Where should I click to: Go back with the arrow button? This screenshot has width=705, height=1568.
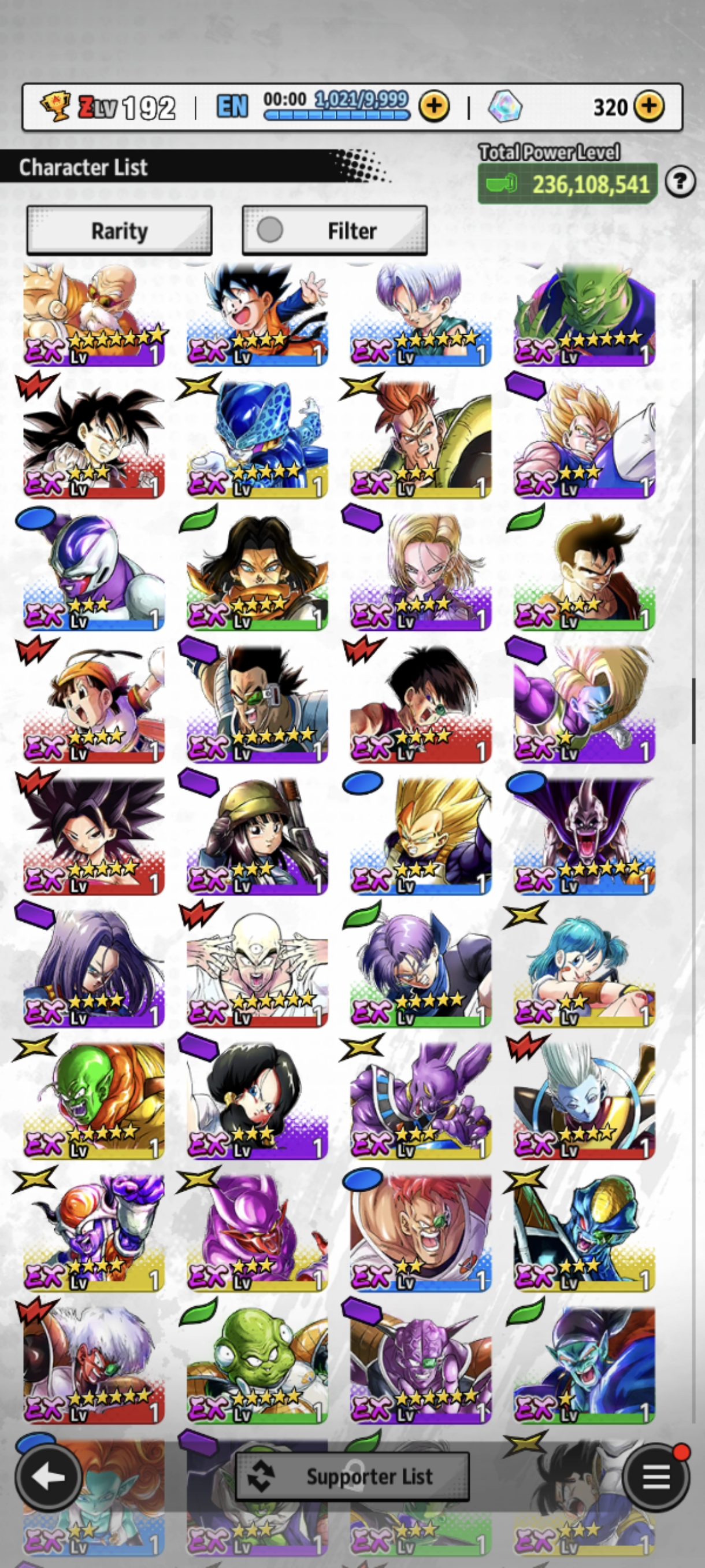tap(49, 1476)
